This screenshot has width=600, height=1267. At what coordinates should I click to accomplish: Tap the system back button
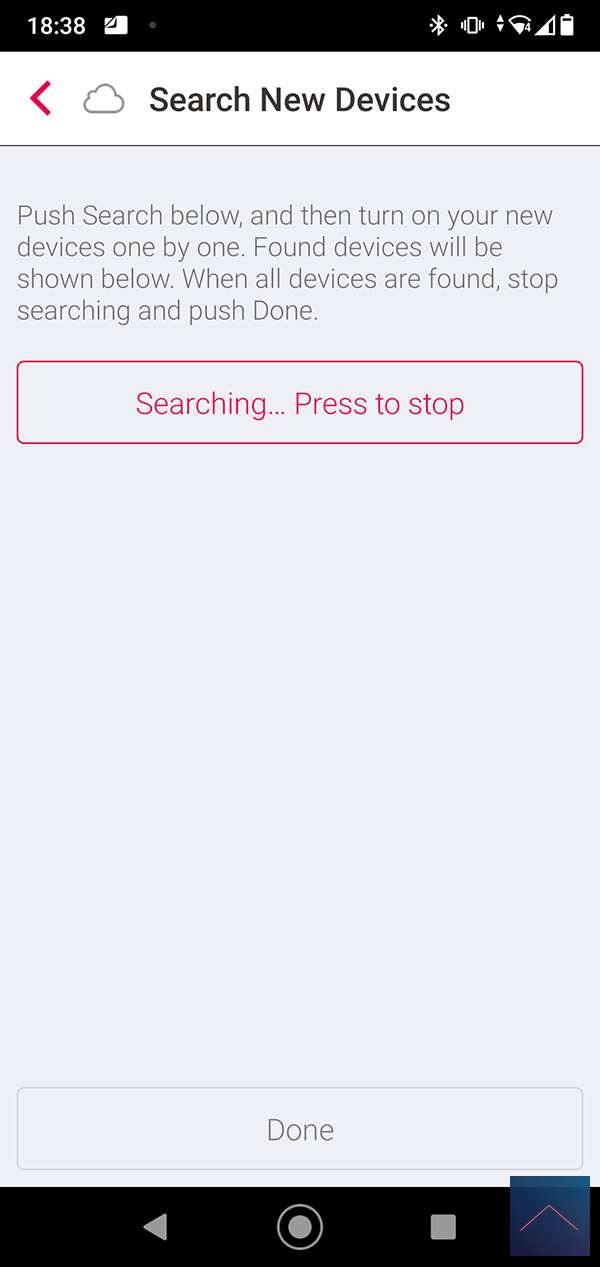click(x=155, y=1227)
